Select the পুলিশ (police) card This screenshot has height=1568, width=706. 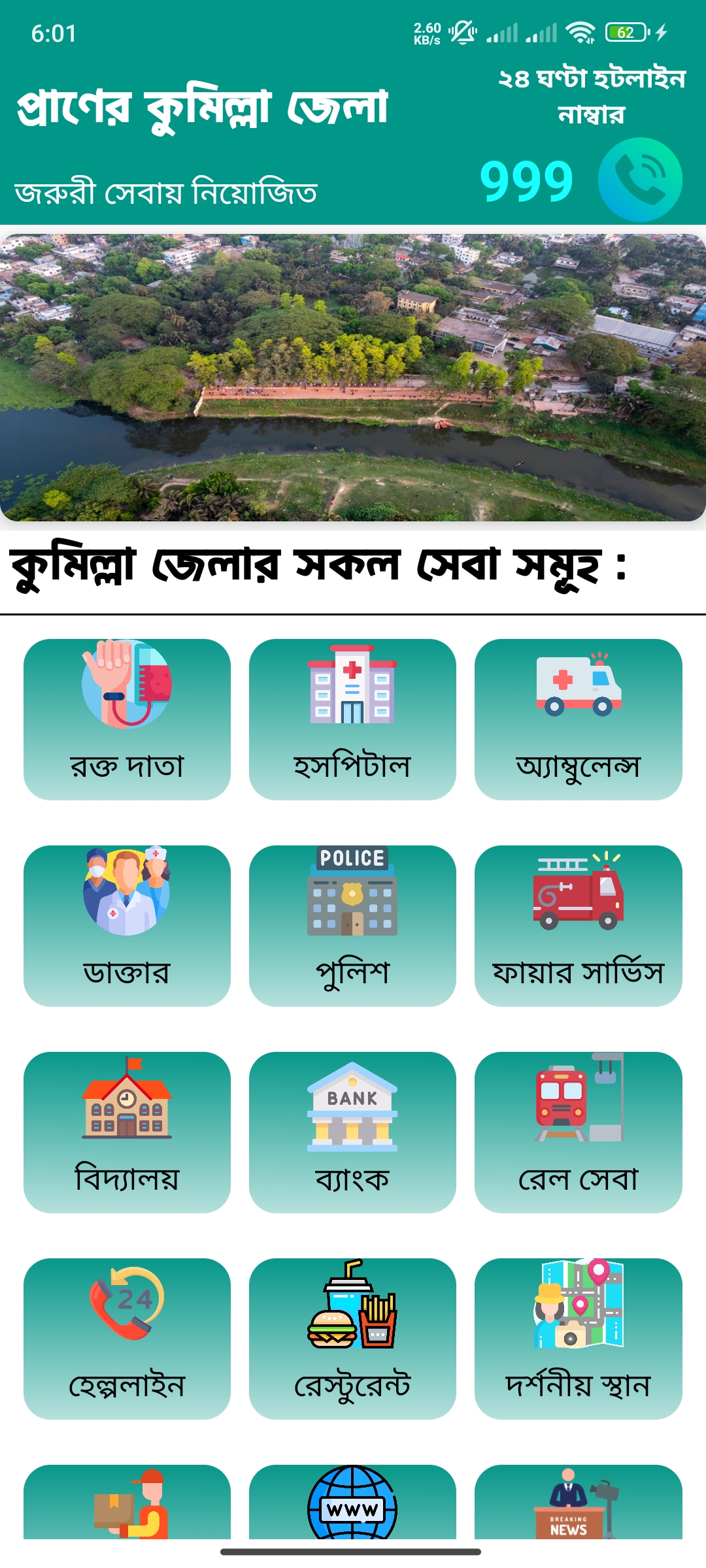click(x=352, y=926)
